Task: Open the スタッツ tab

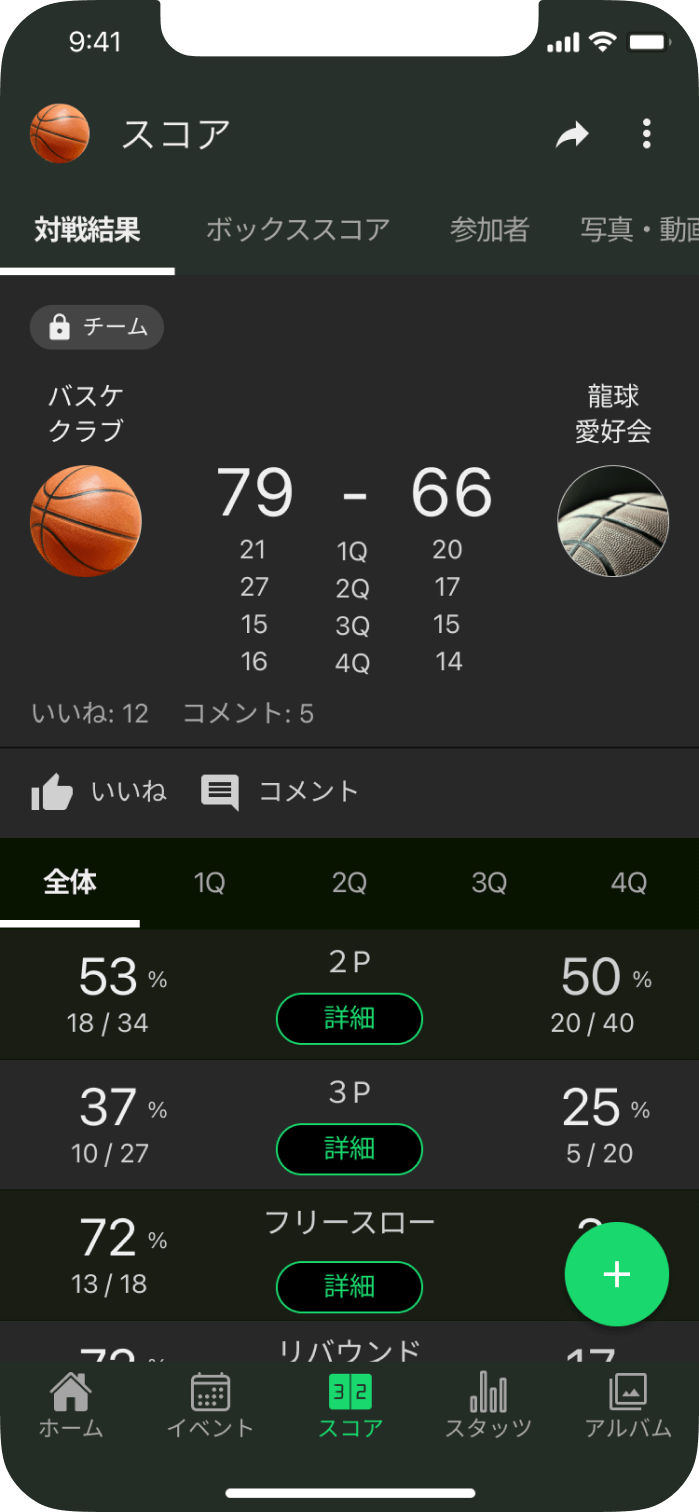Action: (488, 1406)
